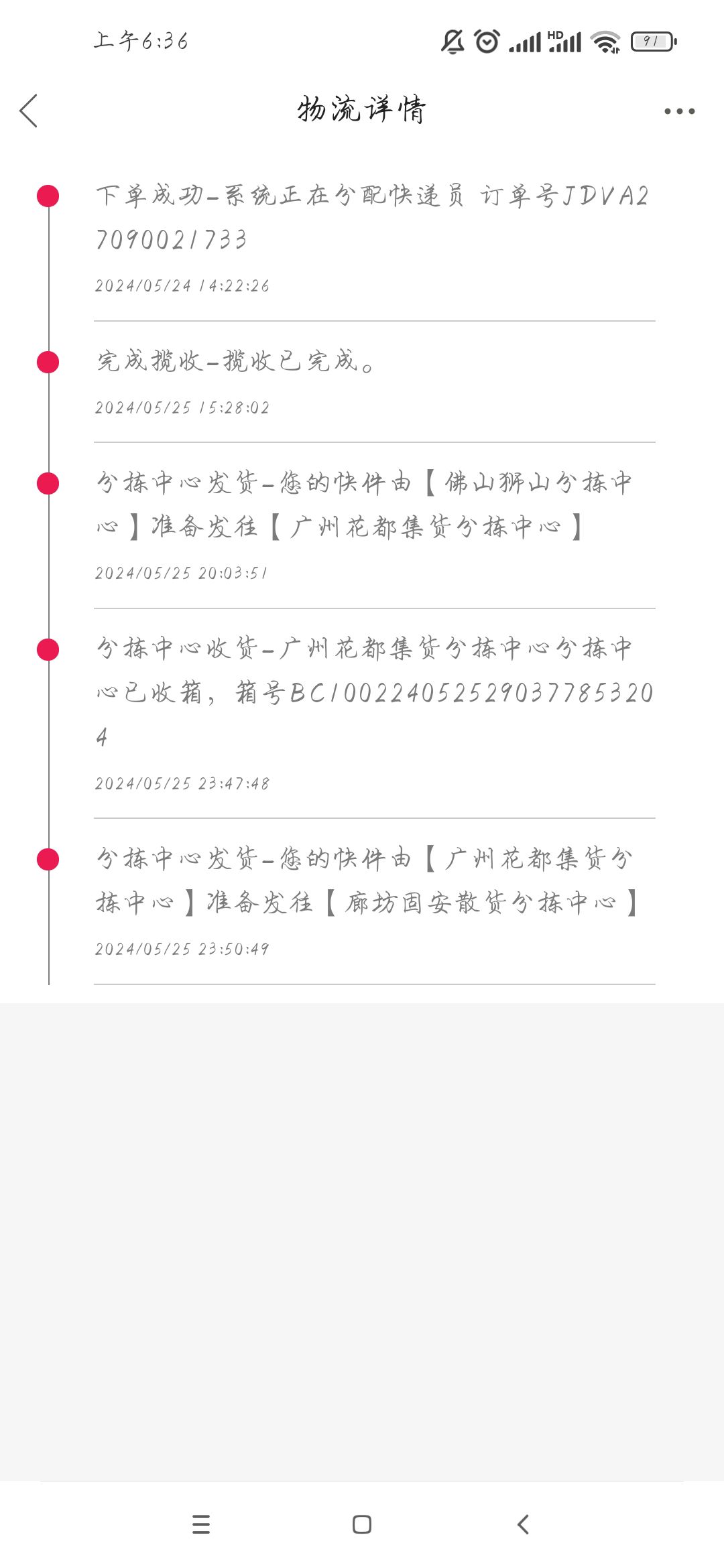Go back from the 物流详情 page
Image resolution: width=724 pixels, height=1568 pixels.
pos(28,111)
